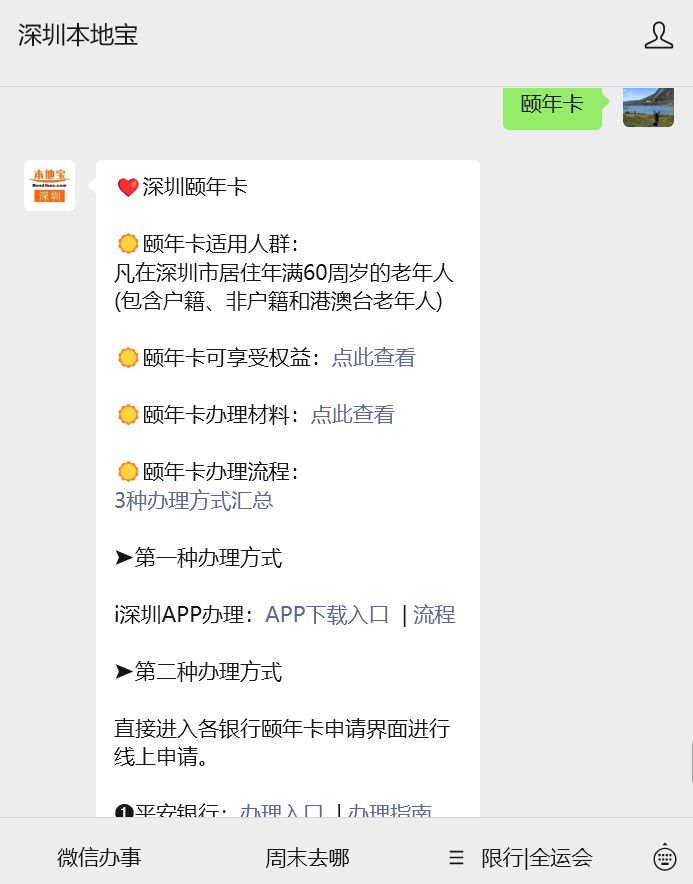This screenshot has width=693, height=884.
Task: Expand the 限行|全运会 menu
Action: point(522,857)
